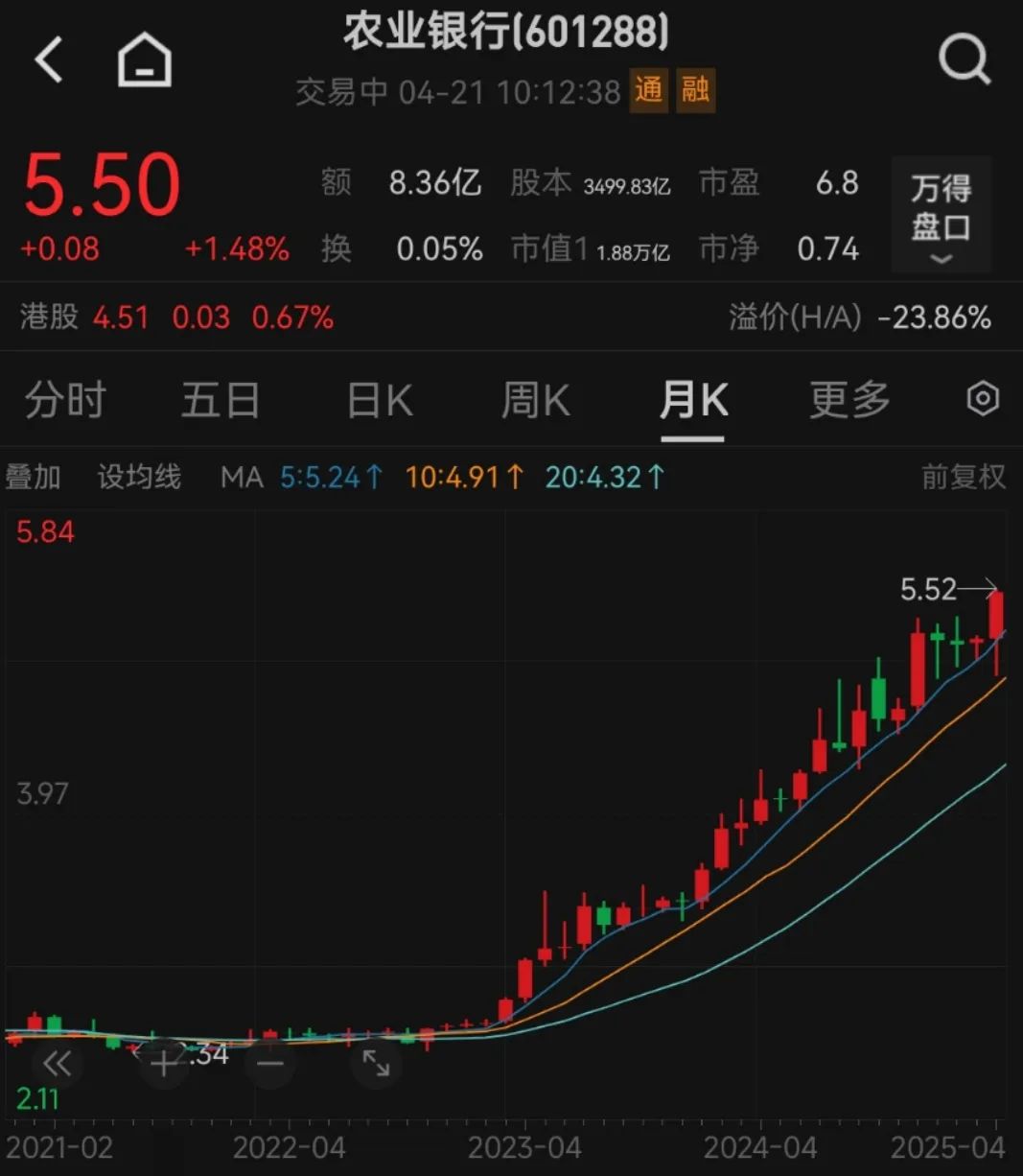Switch to the 分时 chart tab
Screen dimensions: 1023x1176
(64, 400)
